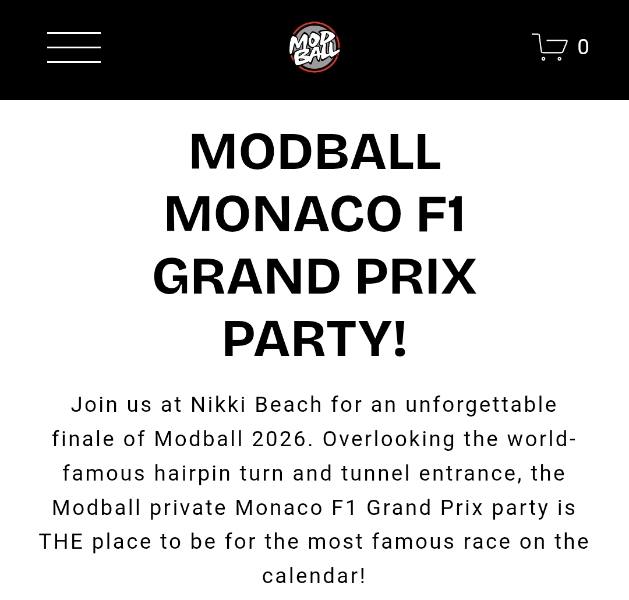Open the hamburger navigation menu
Image resolution: width=629 pixels, height=600 pixels.
74,47
